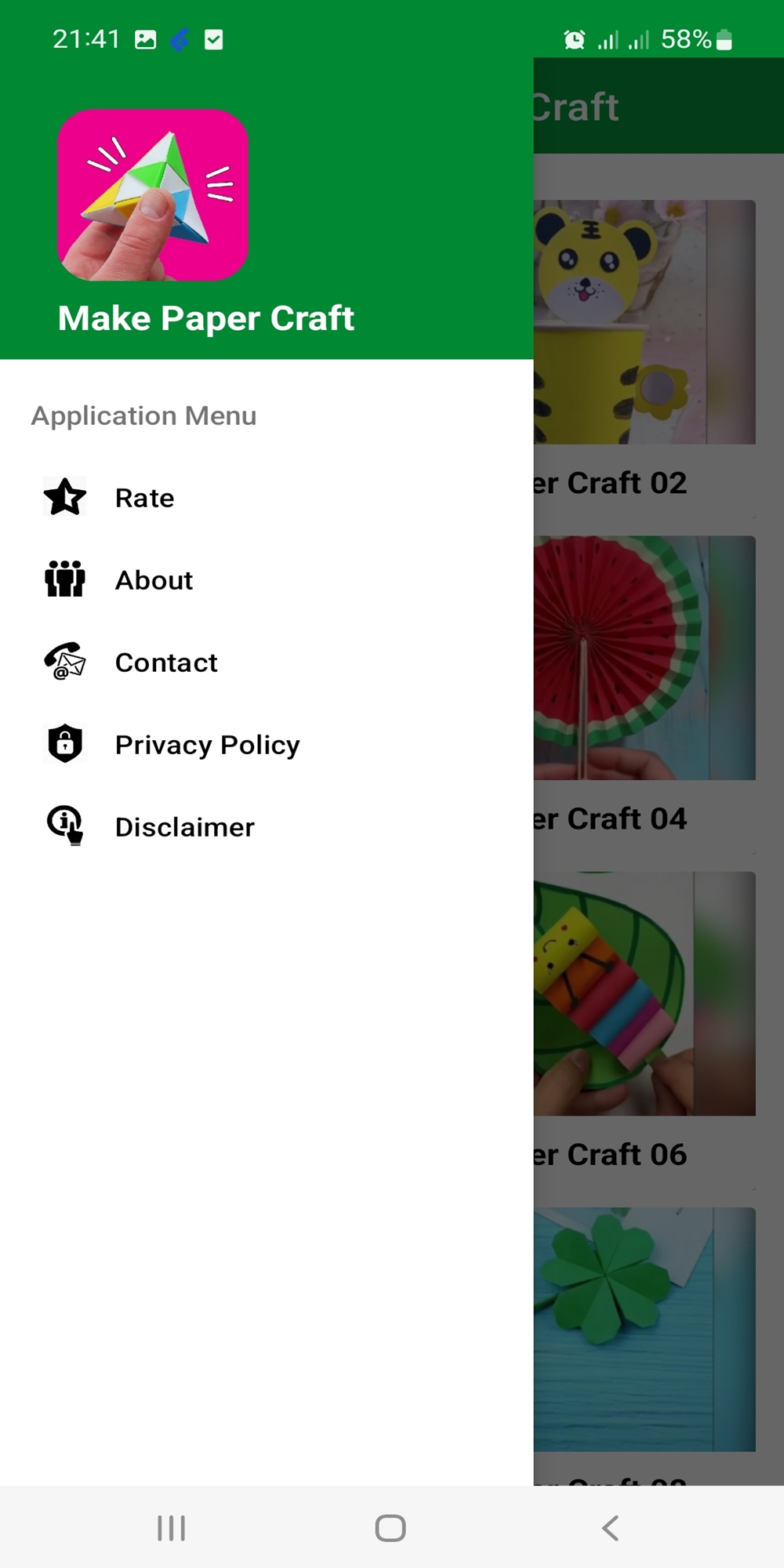Open the Rate menu item
This screenshot has height=1568, width=784.
(x=267, y=497)
